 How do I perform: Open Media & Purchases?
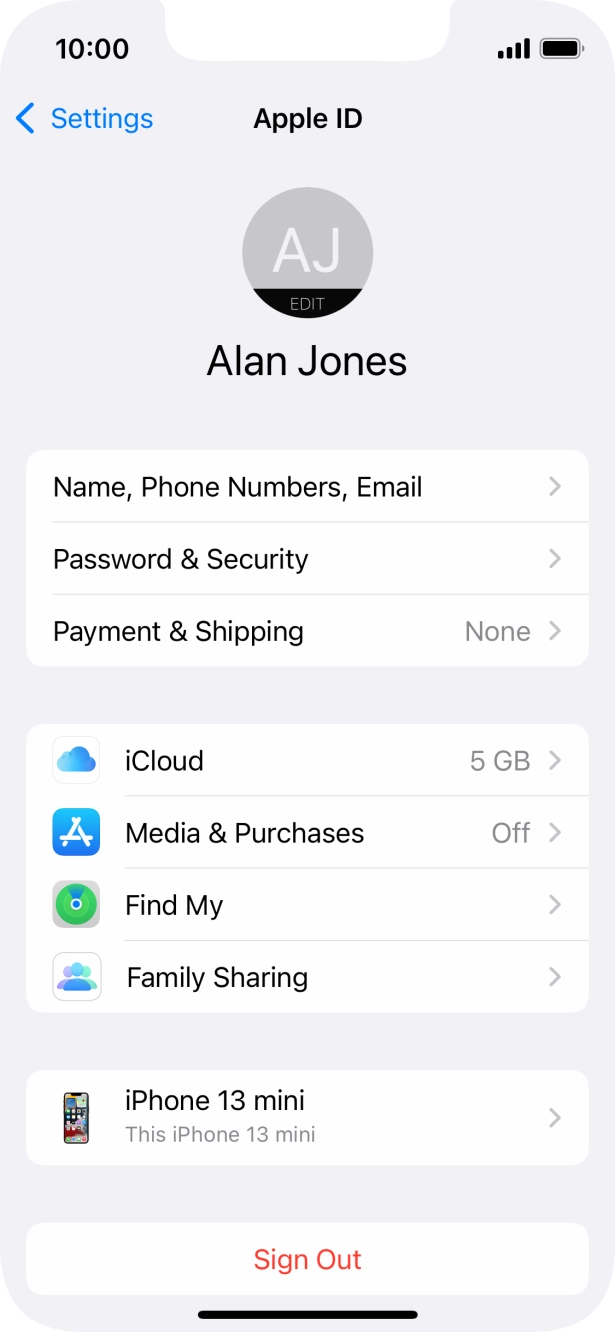pos(307,833)
